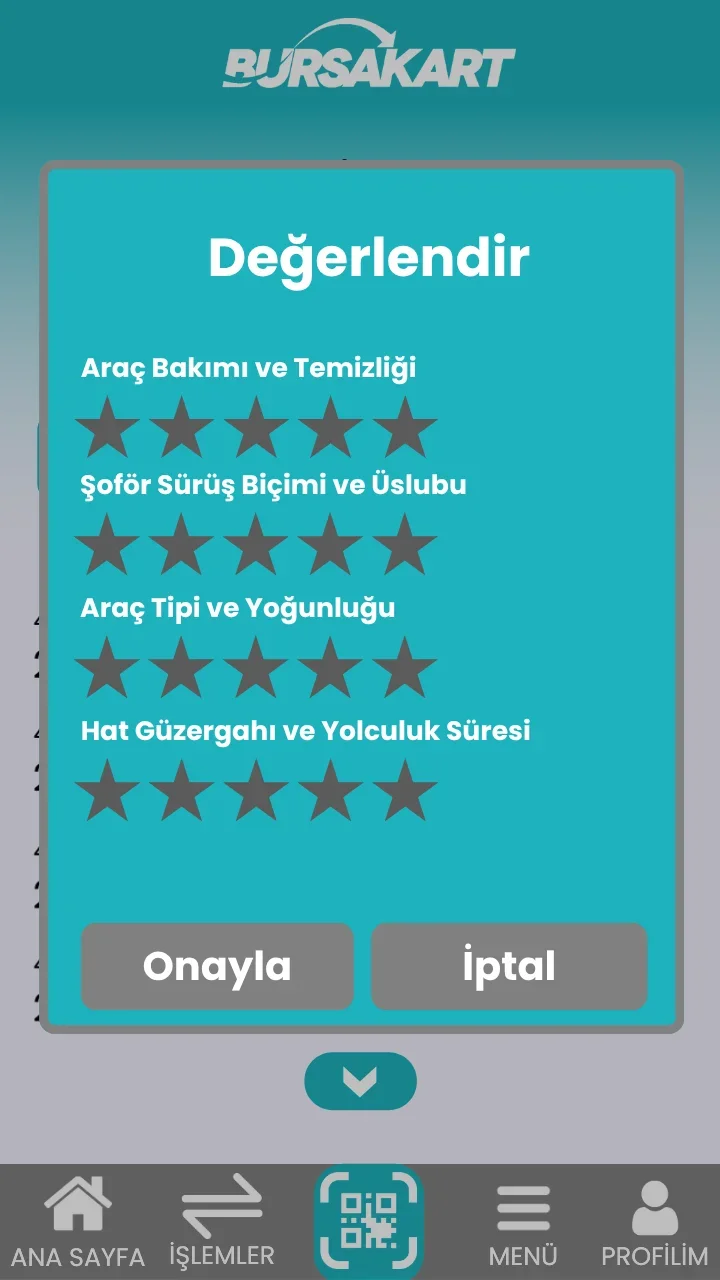Give five stars for Araç Bakımı ve Temizliği
This screenshot has width=720, height=1280.
coord(405,425)
